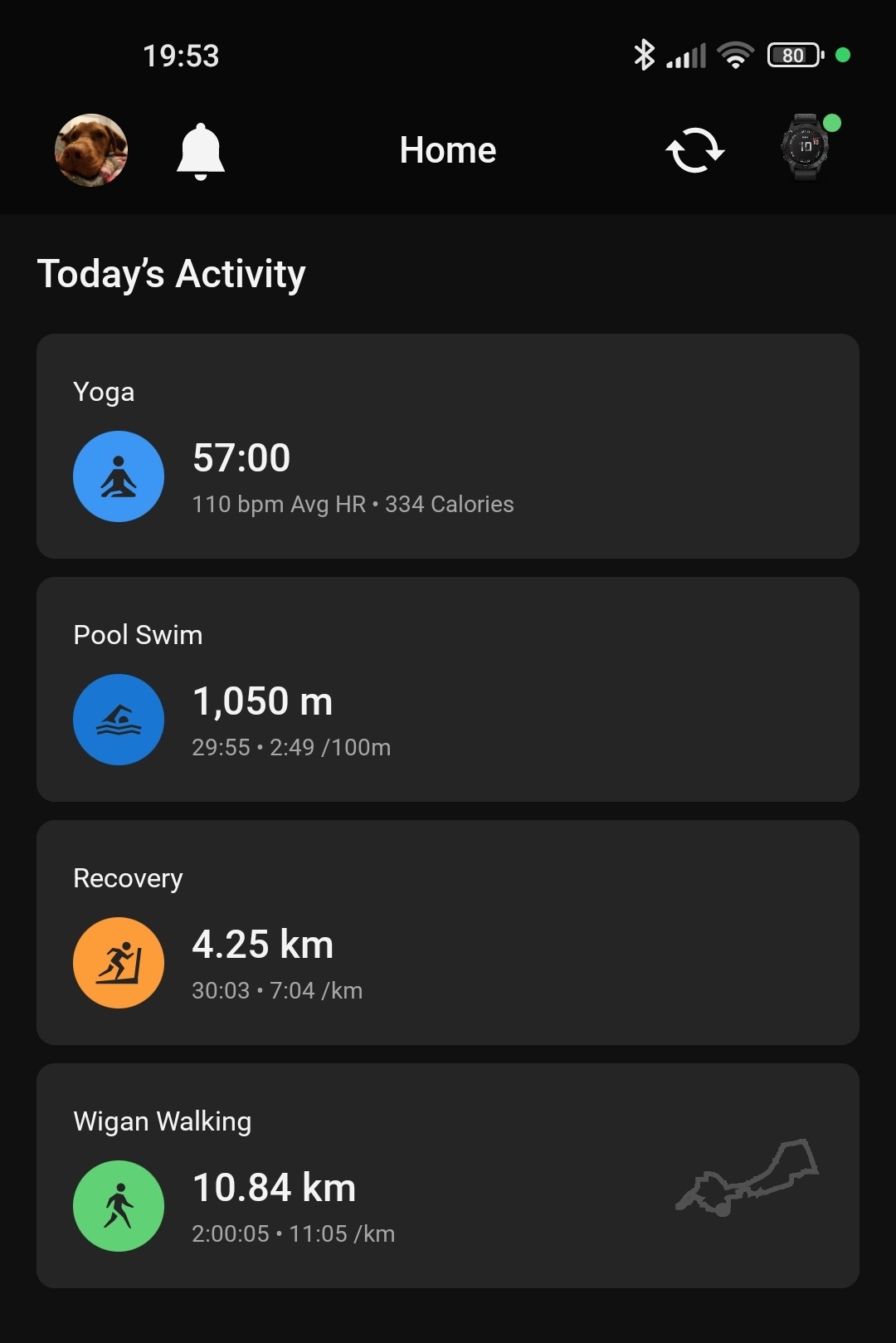
Task: View the Pool Swim activity details
Action: (448, 690)
